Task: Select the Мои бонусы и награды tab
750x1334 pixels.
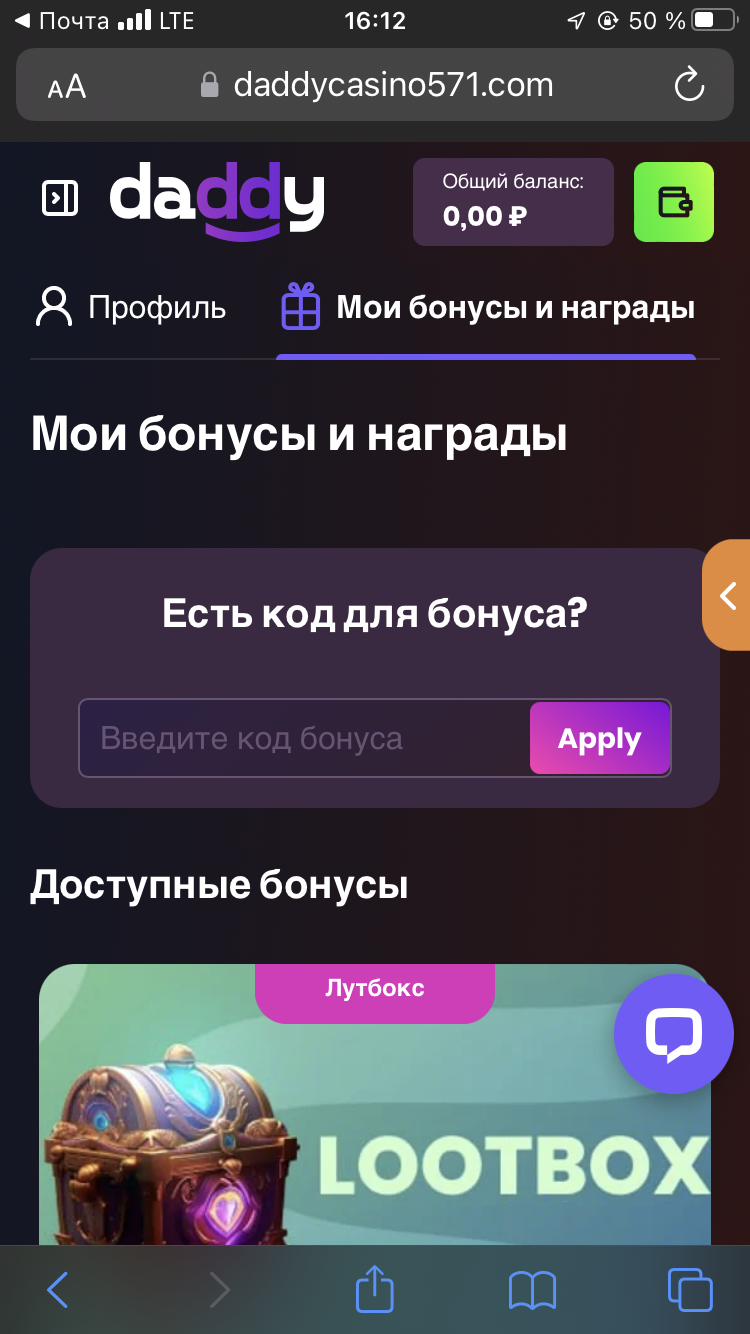Action: tap(488, 307)
